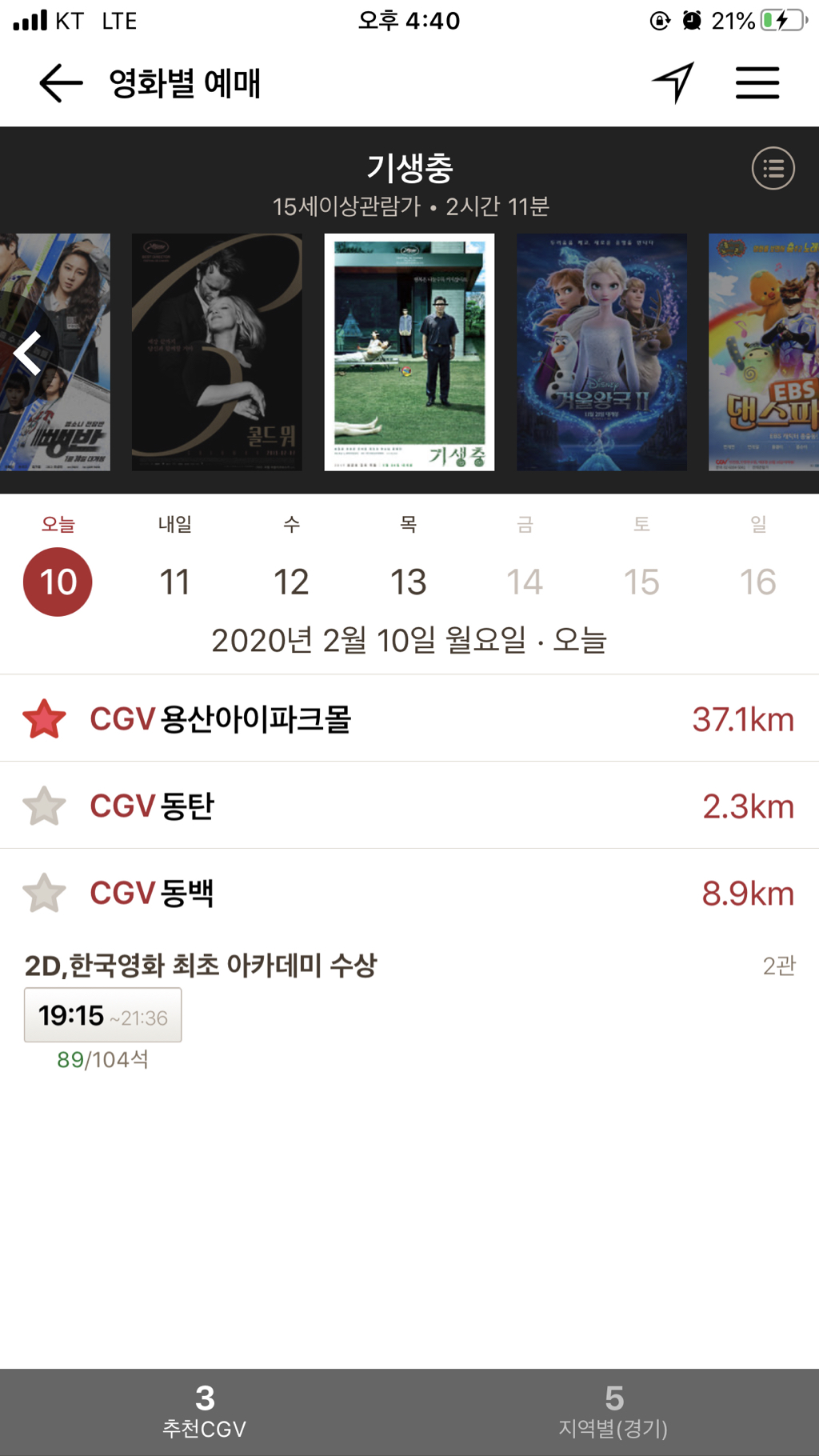Select the 겨울왕국 II poster
819x1456 pixels.
[601, 352]
